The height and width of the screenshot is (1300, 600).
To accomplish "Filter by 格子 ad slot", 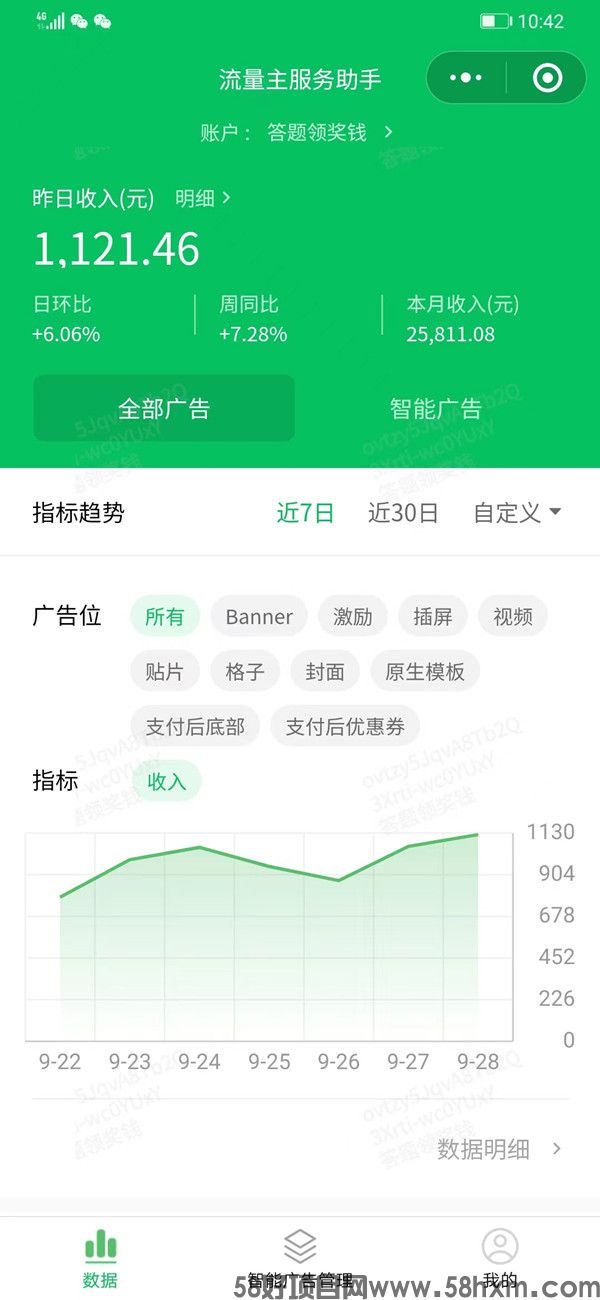I will point(245,671).
